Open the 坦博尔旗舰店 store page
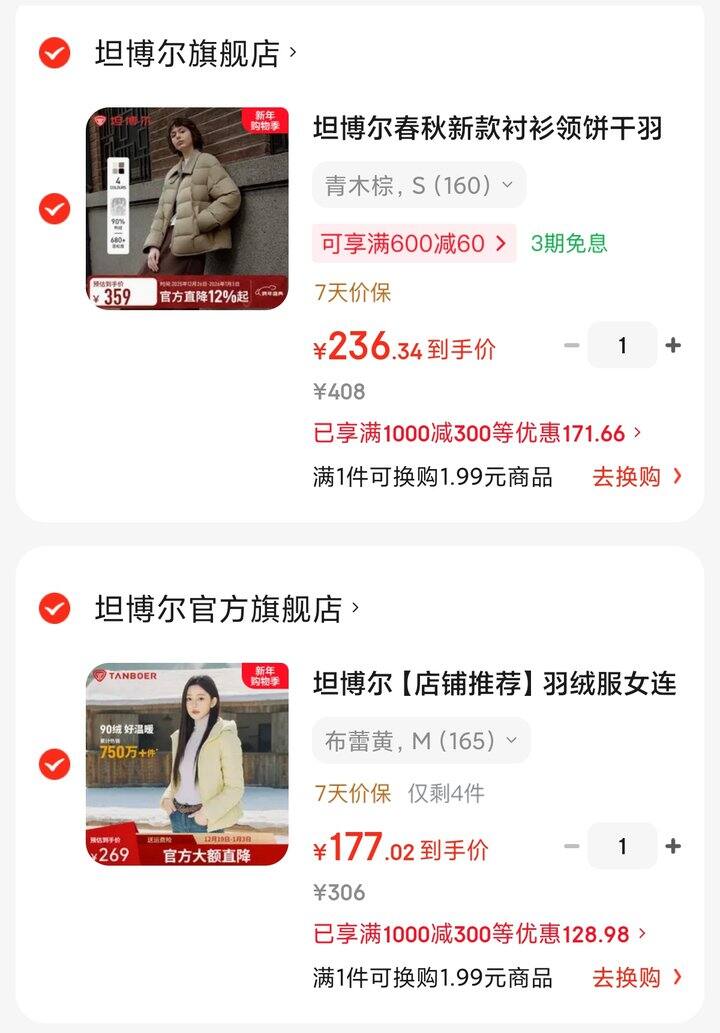The image size is (720, 1033). tap(195, 53)
